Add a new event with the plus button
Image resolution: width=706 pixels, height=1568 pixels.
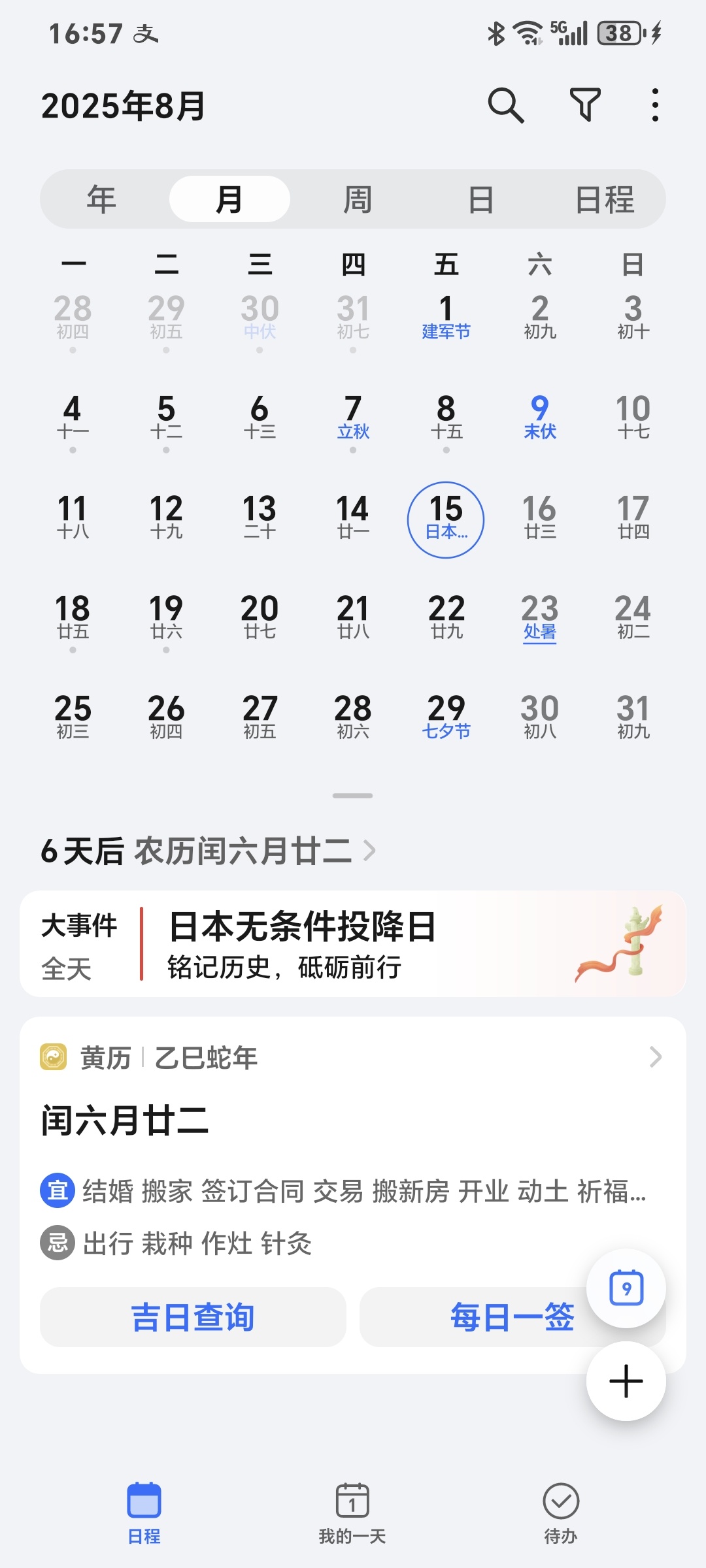[626, 1381]
